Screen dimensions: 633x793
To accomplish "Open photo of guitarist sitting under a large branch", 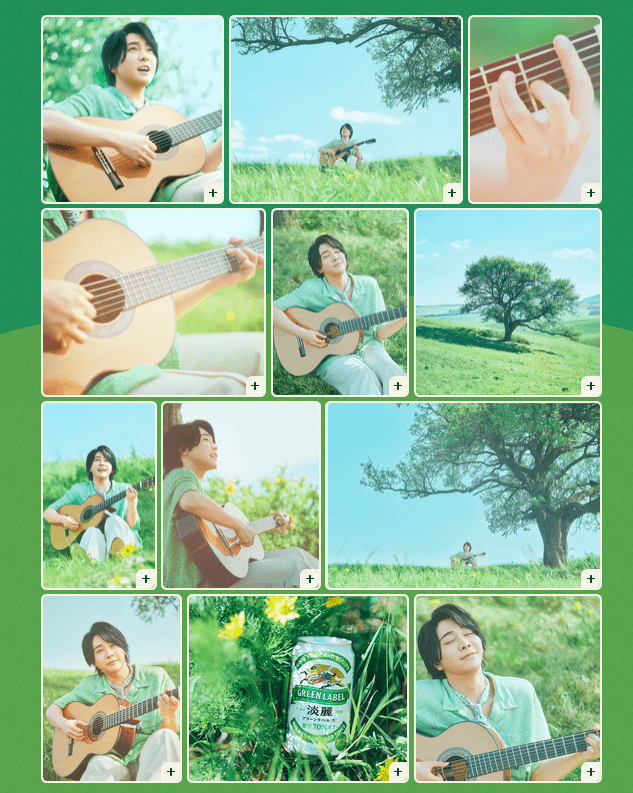I will 346,109.
